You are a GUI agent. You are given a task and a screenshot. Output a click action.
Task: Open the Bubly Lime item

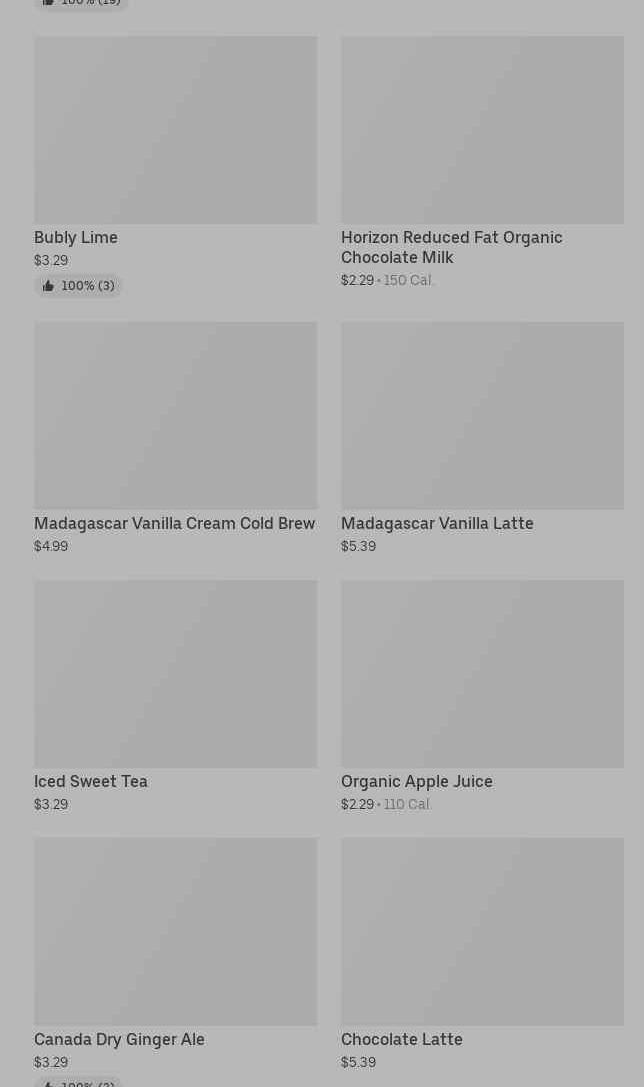[x=175, y=131]
